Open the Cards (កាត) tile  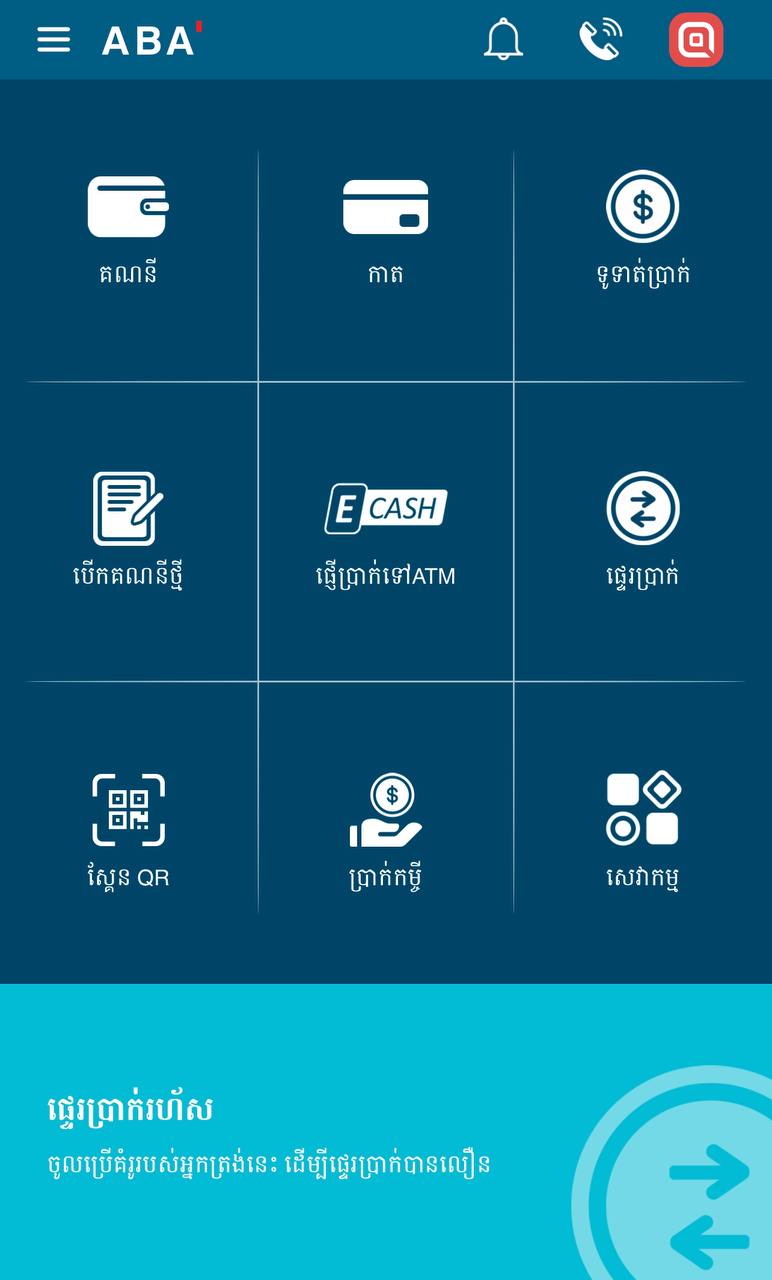[x=386, y=232]
